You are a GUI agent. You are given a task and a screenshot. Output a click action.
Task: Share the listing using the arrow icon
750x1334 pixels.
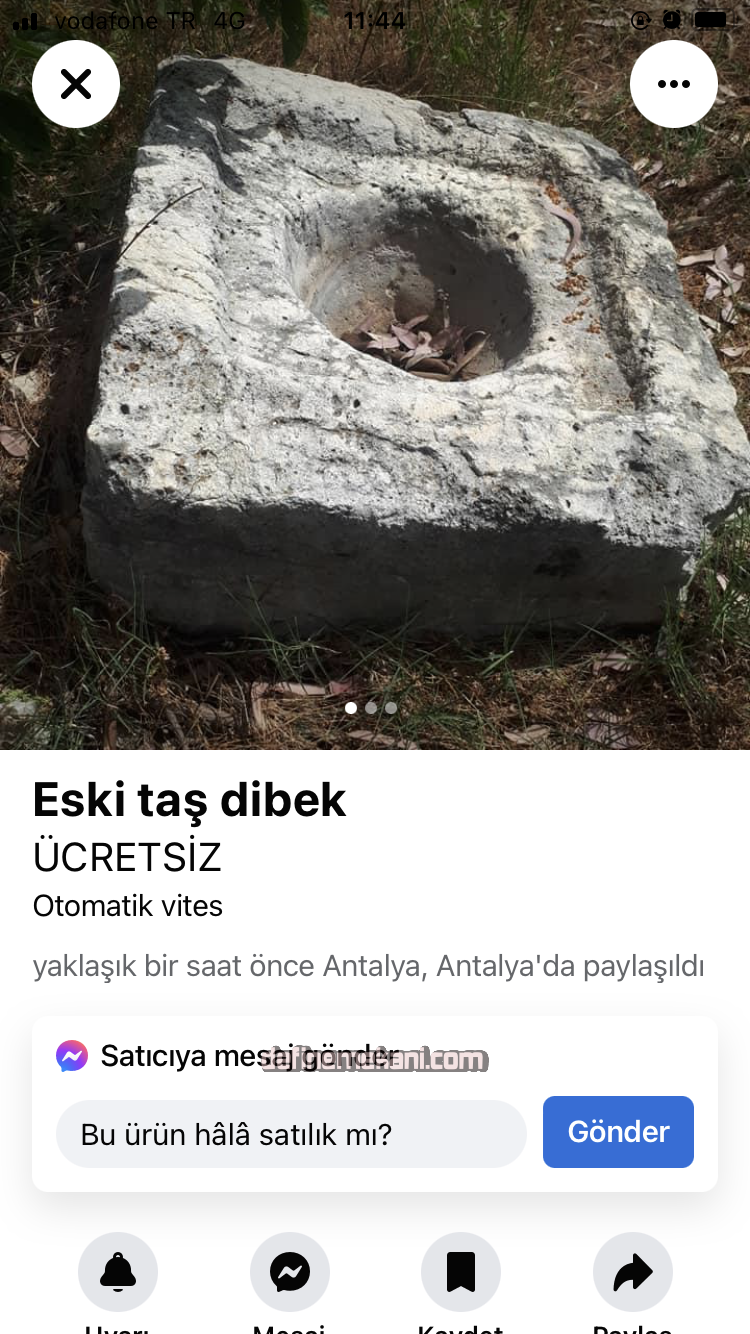tap(632, 1272)
